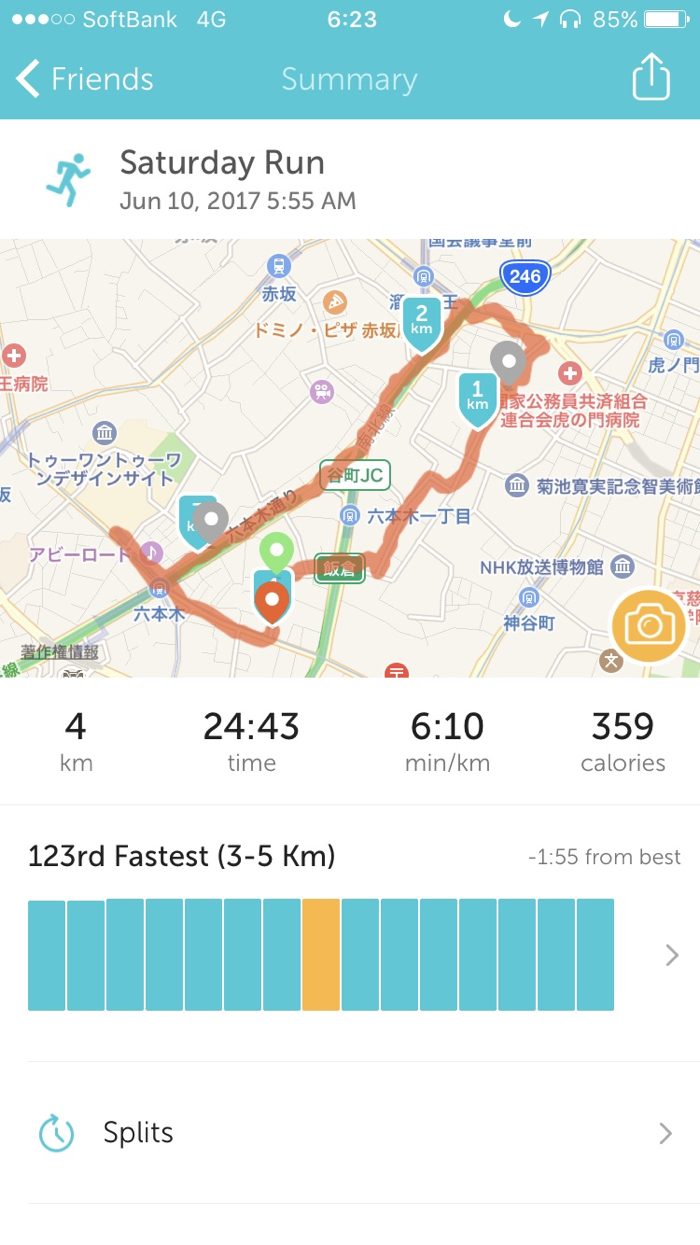Open the Splits details row
The width and height of the screenshot is (700, 1245).
(x=350, y=1133)
